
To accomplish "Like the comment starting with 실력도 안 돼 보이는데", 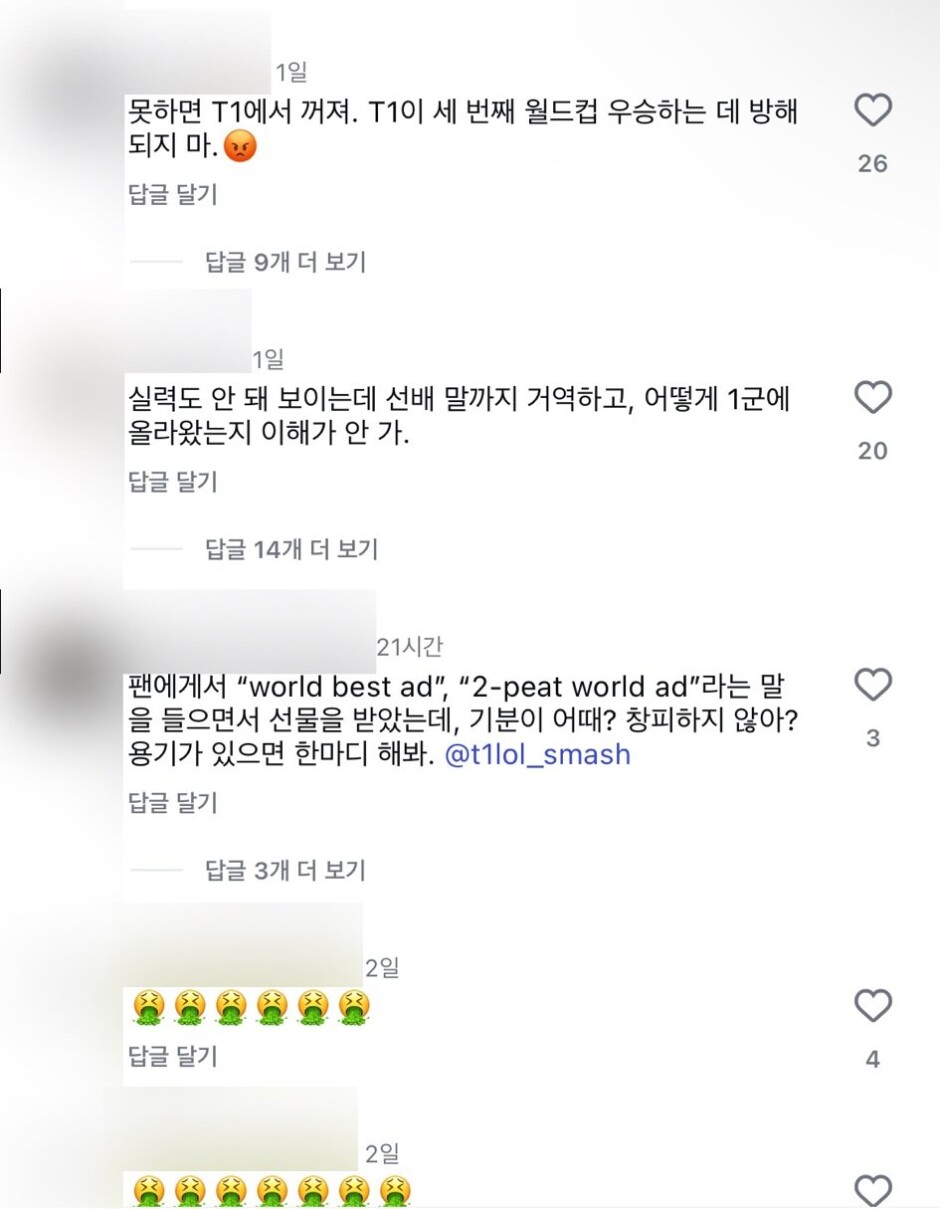I will (872, 399).
